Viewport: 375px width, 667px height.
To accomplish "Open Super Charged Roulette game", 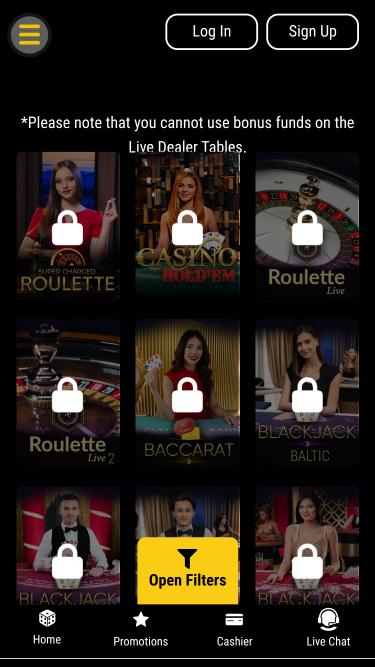I will [68, 227].
